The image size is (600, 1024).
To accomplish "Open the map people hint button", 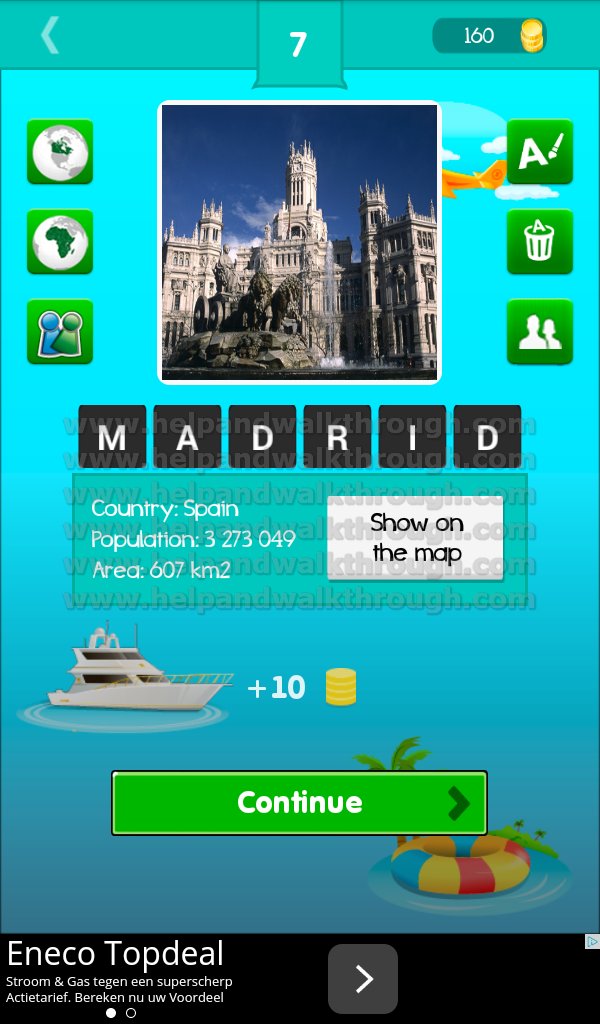I will (60, 332).
